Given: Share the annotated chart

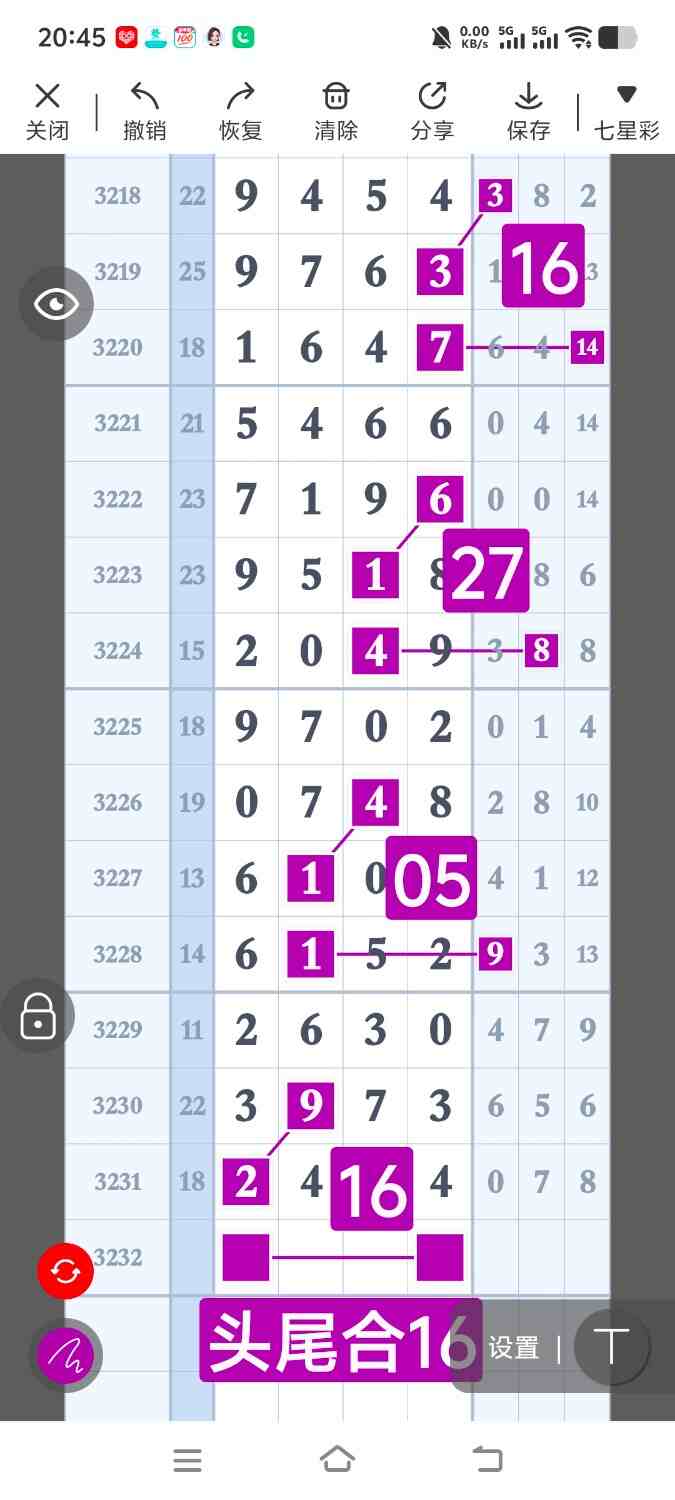Looking at the screenshot, I should point(432,111).
